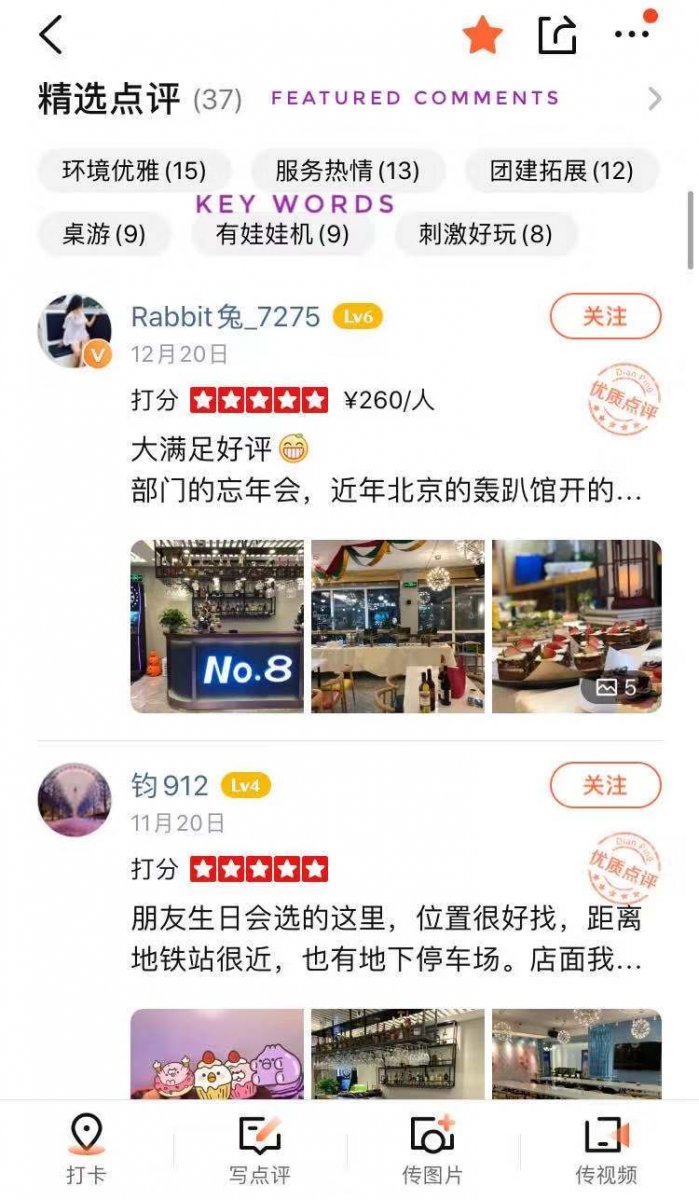
Task: Filter by 团建拓展 (12) chip
Action: coord(561,171)
